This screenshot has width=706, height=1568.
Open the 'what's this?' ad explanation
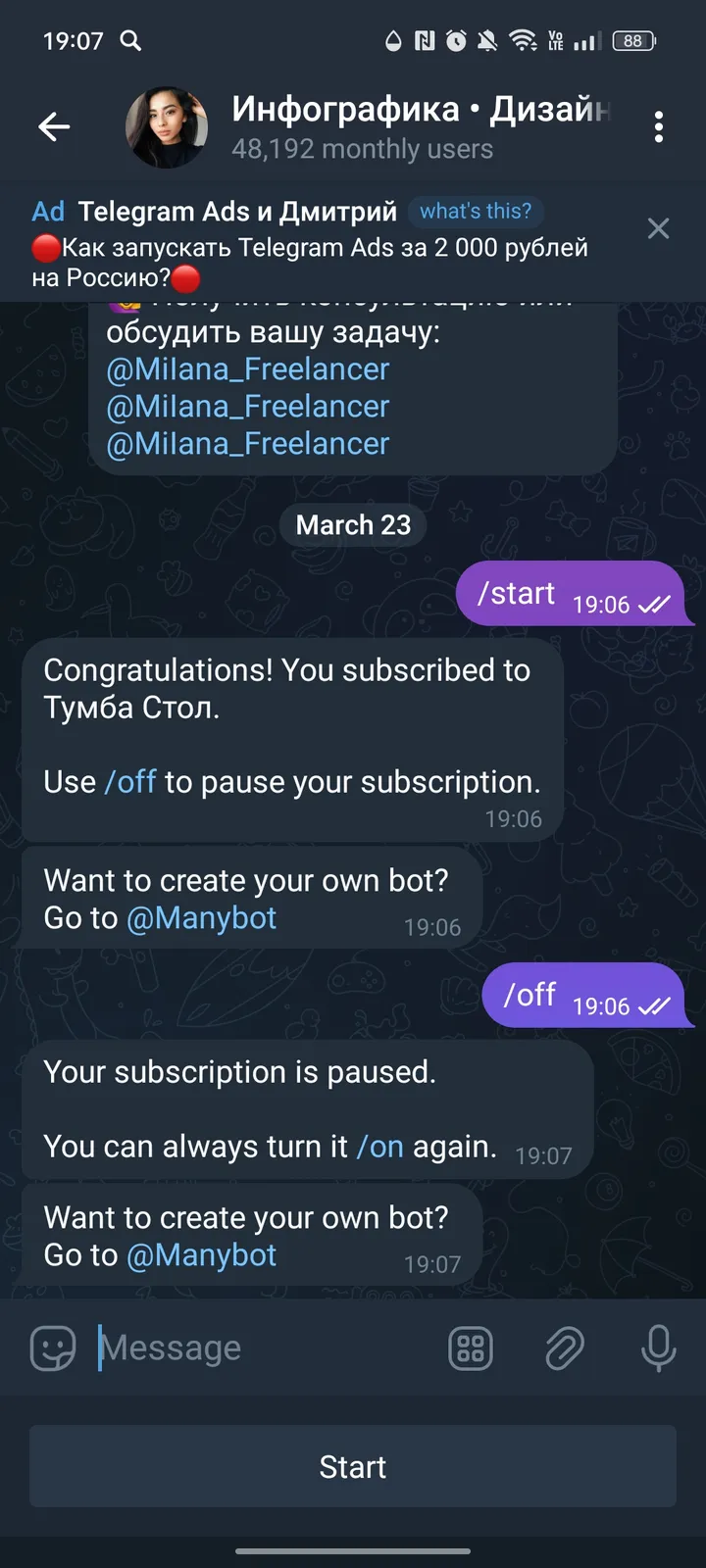476,211
